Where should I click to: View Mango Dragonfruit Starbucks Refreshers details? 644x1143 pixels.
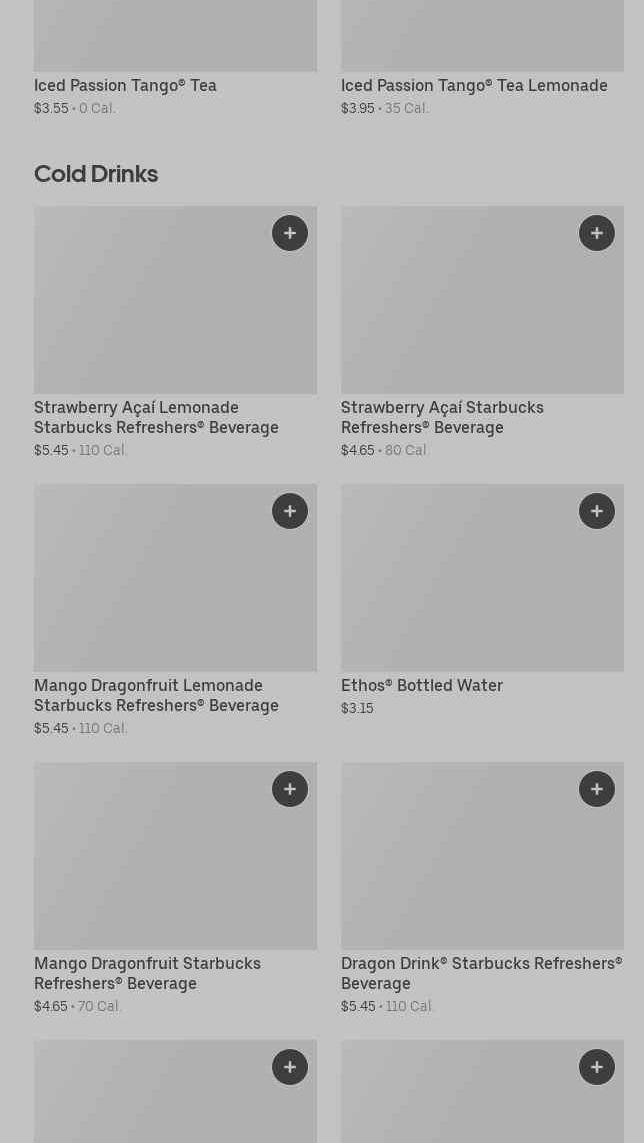(x=147, y=973)
